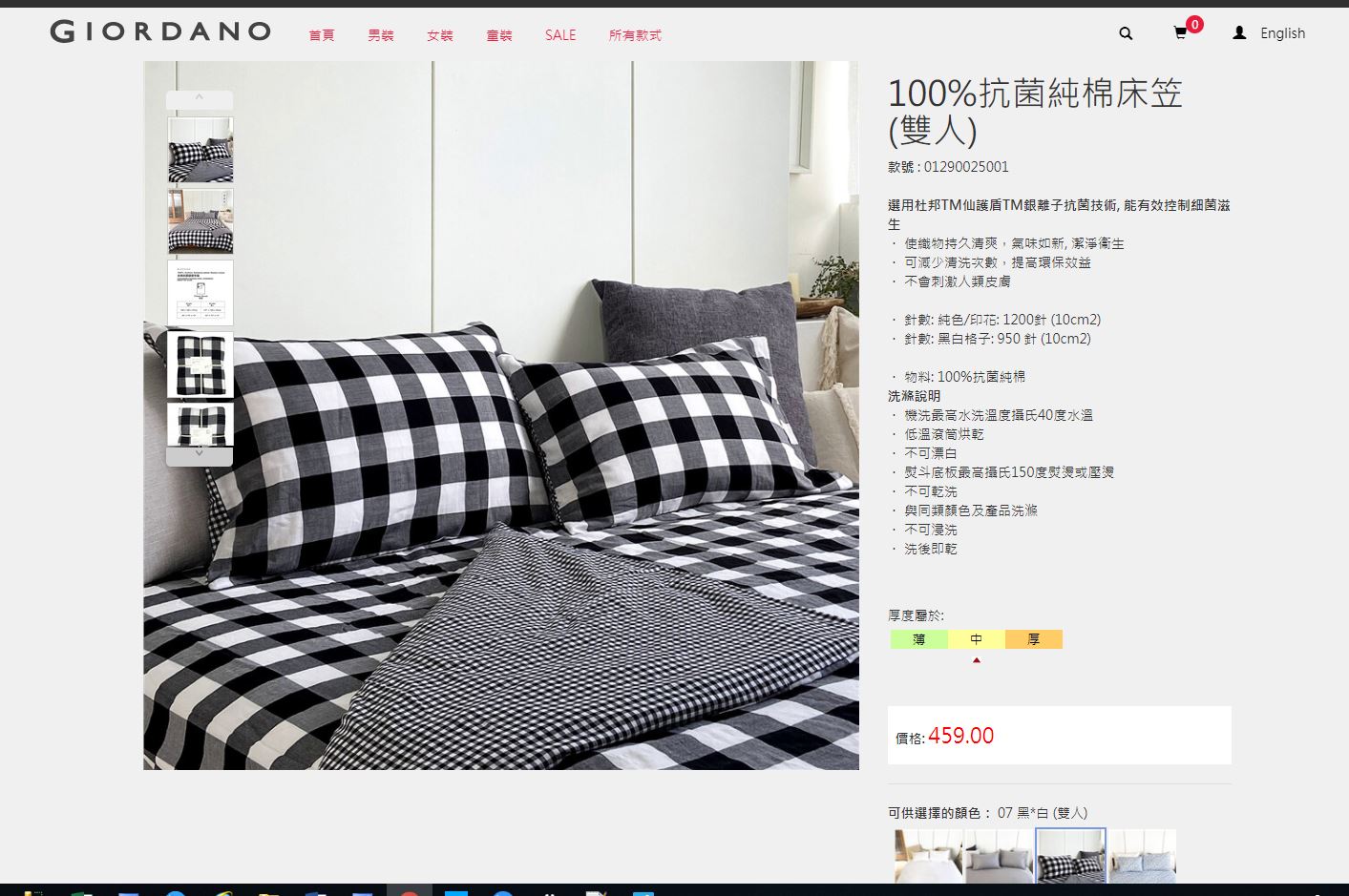The height and width of the screenshot is (896, 1349).
Task: Browse the 童裝 kidswear section
Action: point(499,35)
